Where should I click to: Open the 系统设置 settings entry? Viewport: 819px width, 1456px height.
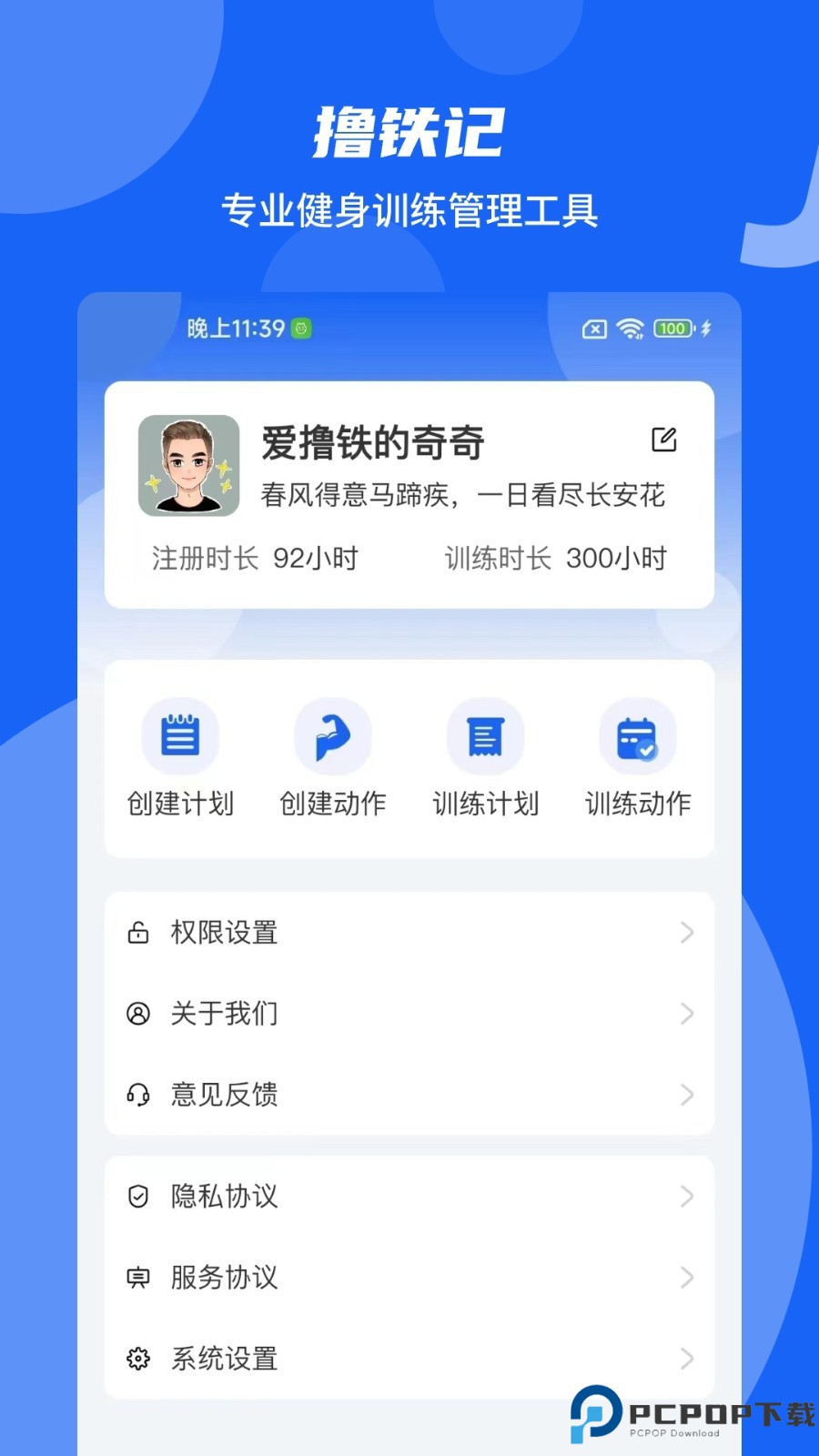[x=224, y=1359]
